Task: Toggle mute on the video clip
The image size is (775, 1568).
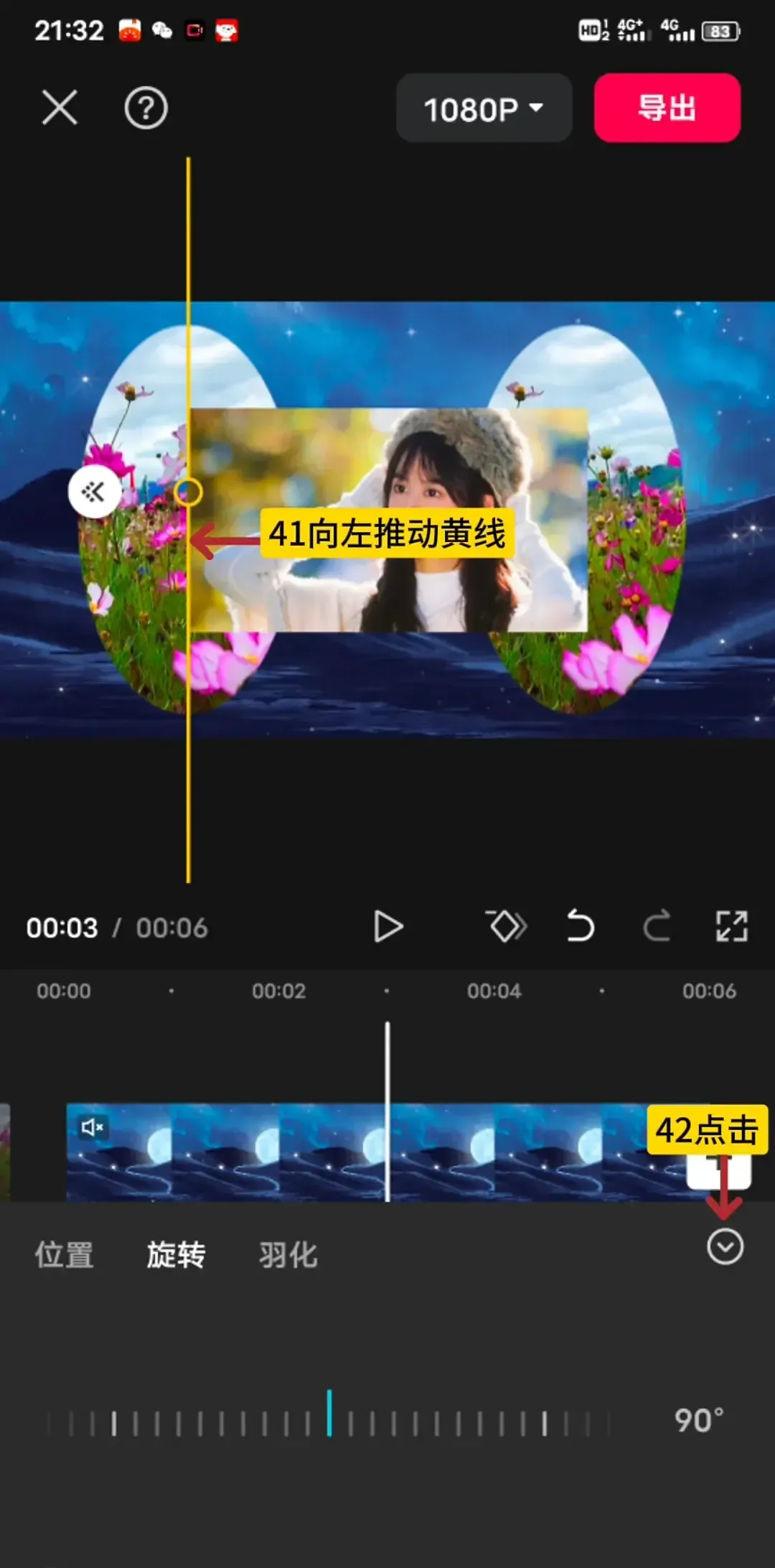Action: point(93,1127)
